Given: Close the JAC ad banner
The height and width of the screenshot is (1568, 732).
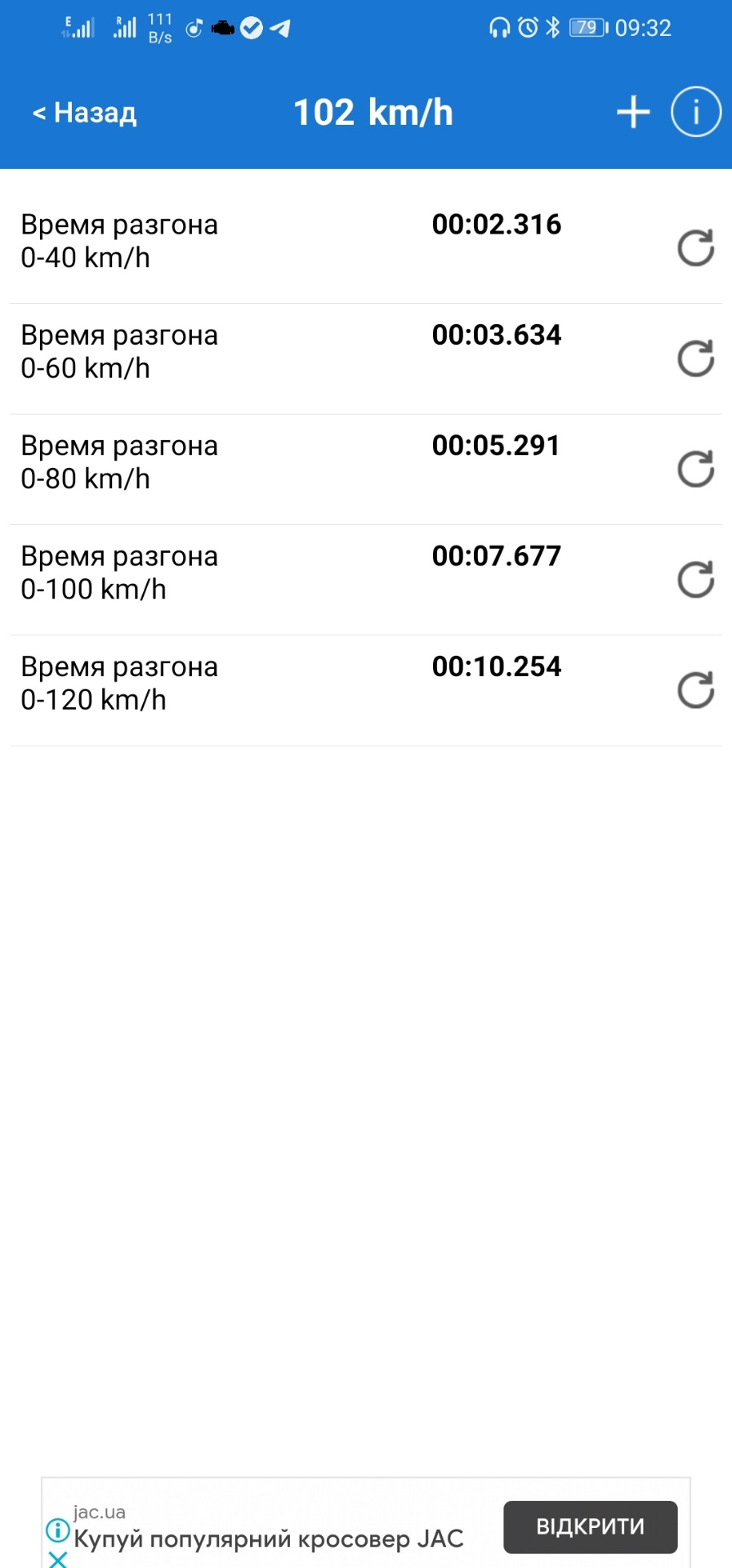Looking at the screenshot, I should tap(58, 1558).
